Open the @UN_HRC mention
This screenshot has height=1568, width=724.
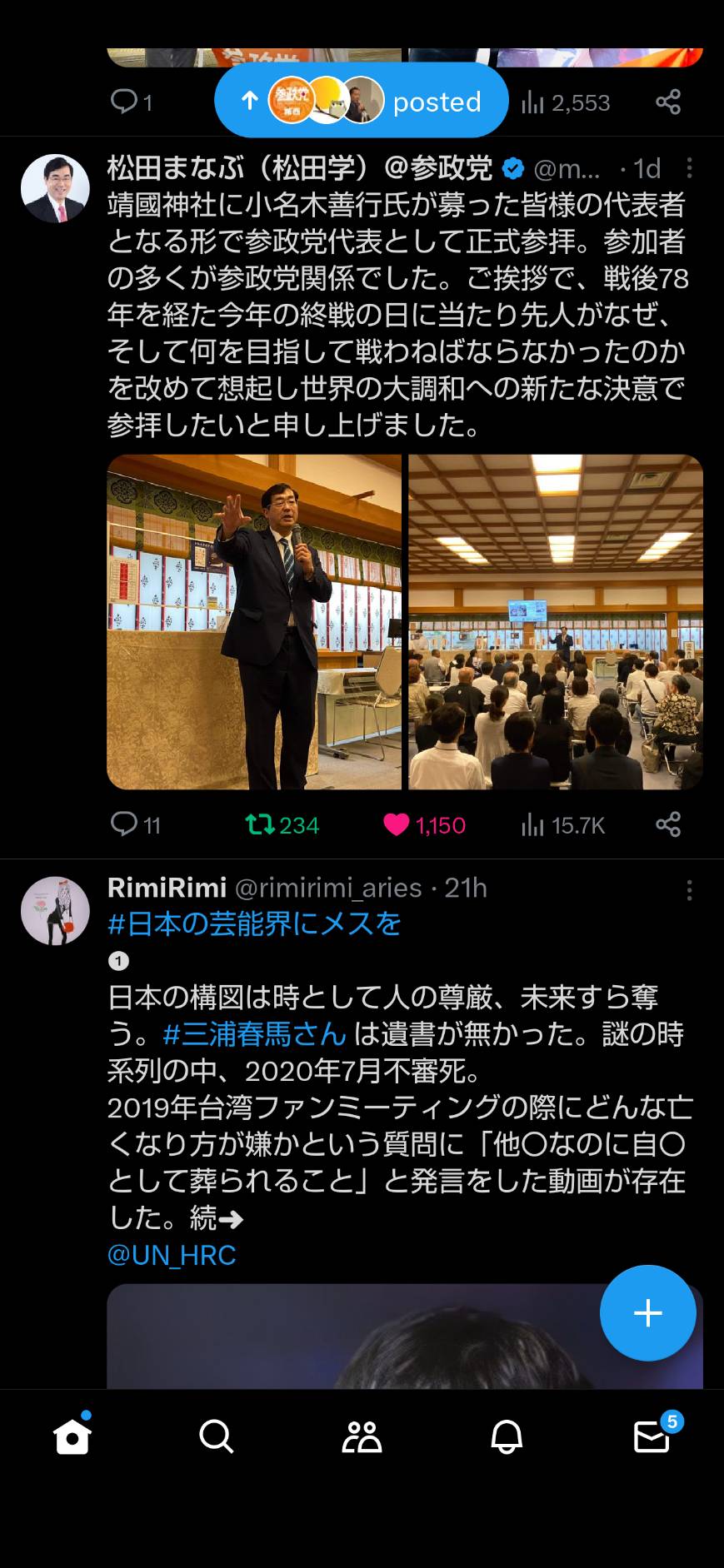172,1255
